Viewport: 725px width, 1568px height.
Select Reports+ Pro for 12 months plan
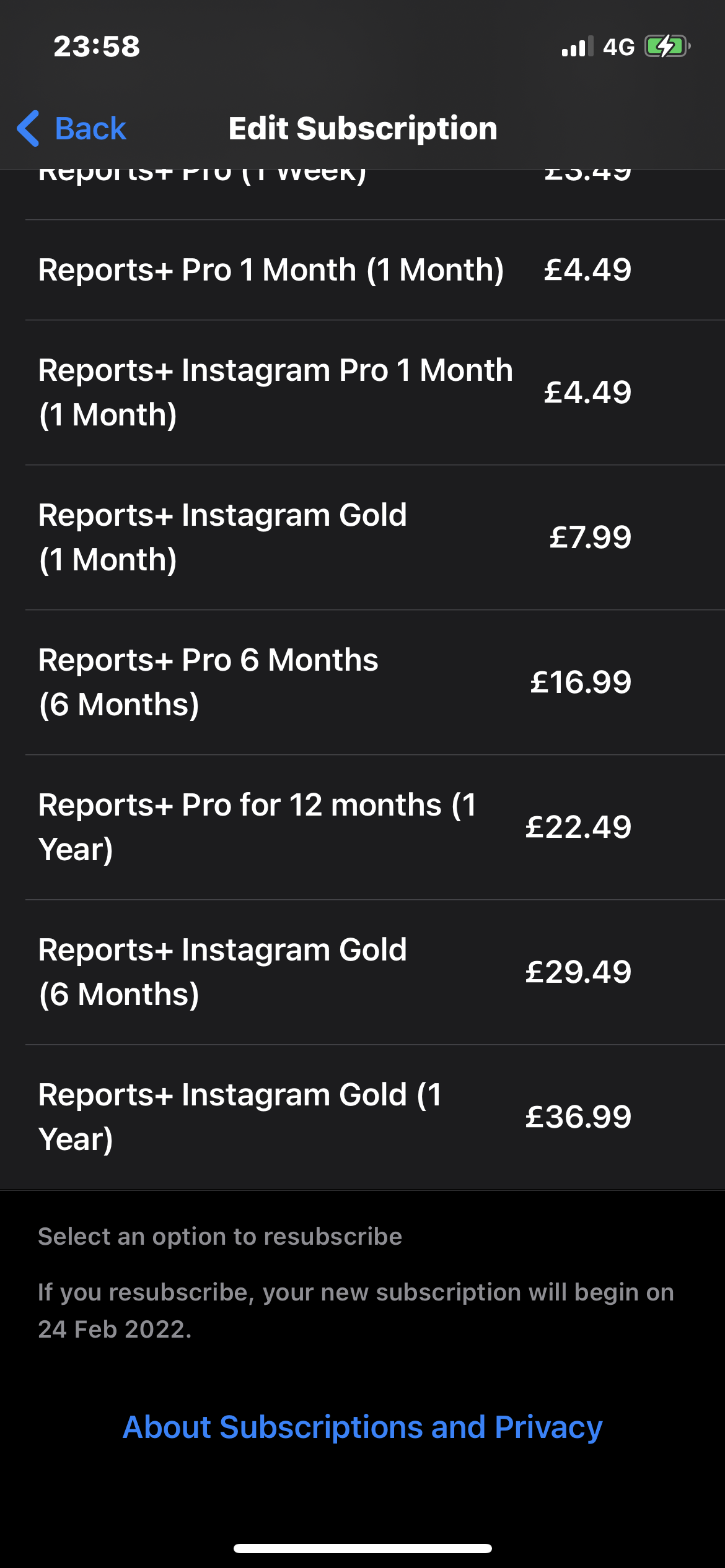click(335, 827)
